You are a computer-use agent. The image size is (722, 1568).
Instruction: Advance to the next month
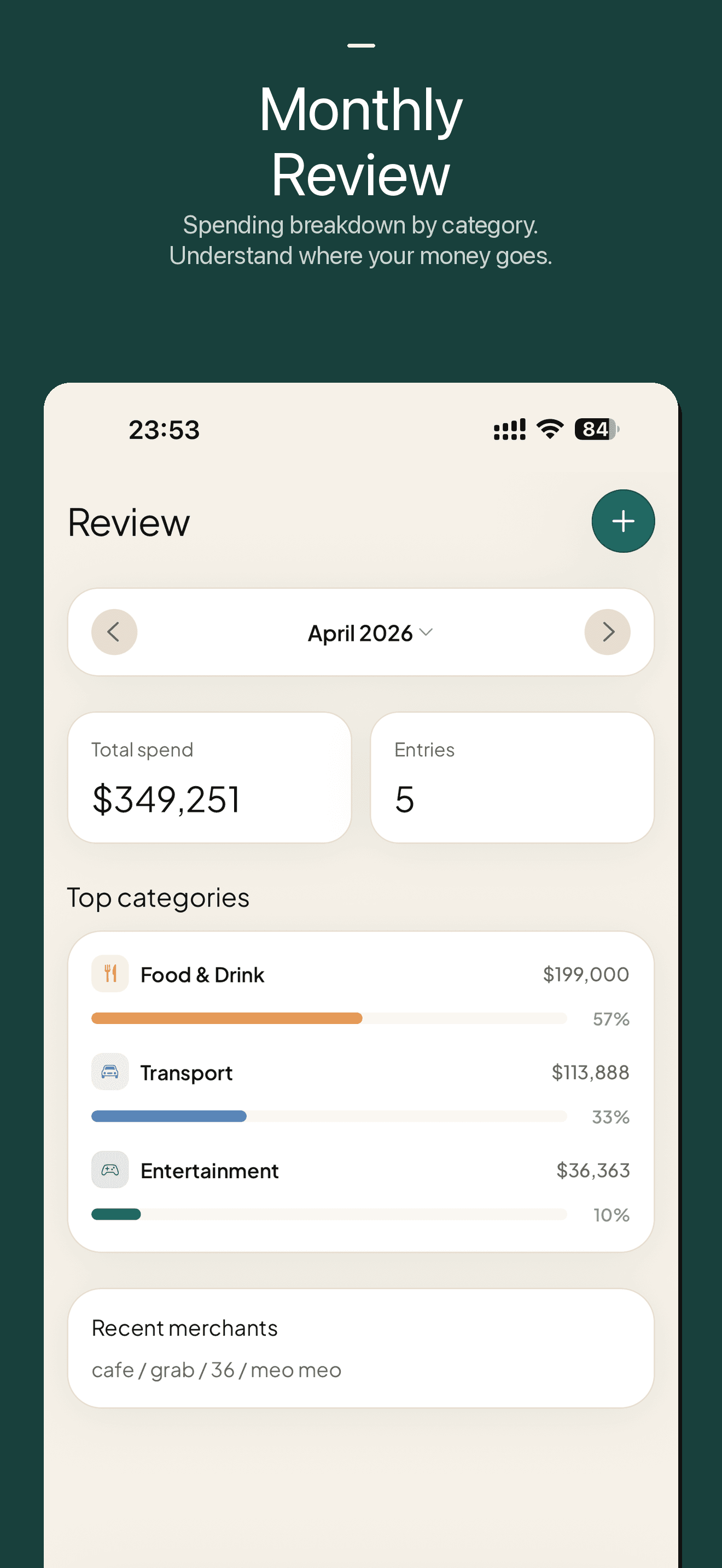coord(608,632)
